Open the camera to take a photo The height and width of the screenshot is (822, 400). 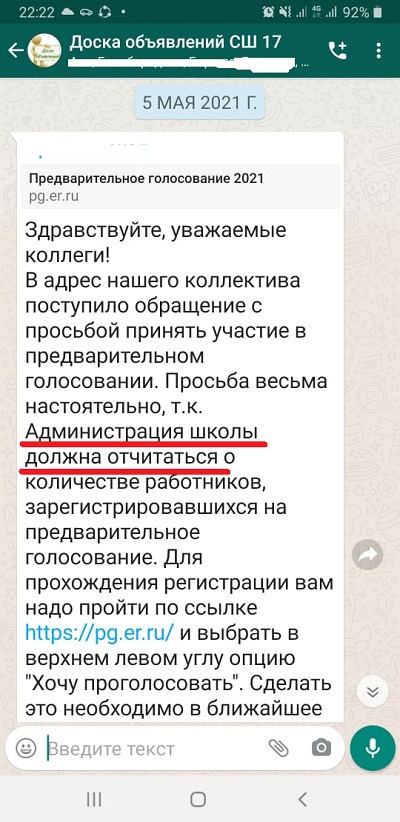tap(321, 748)
